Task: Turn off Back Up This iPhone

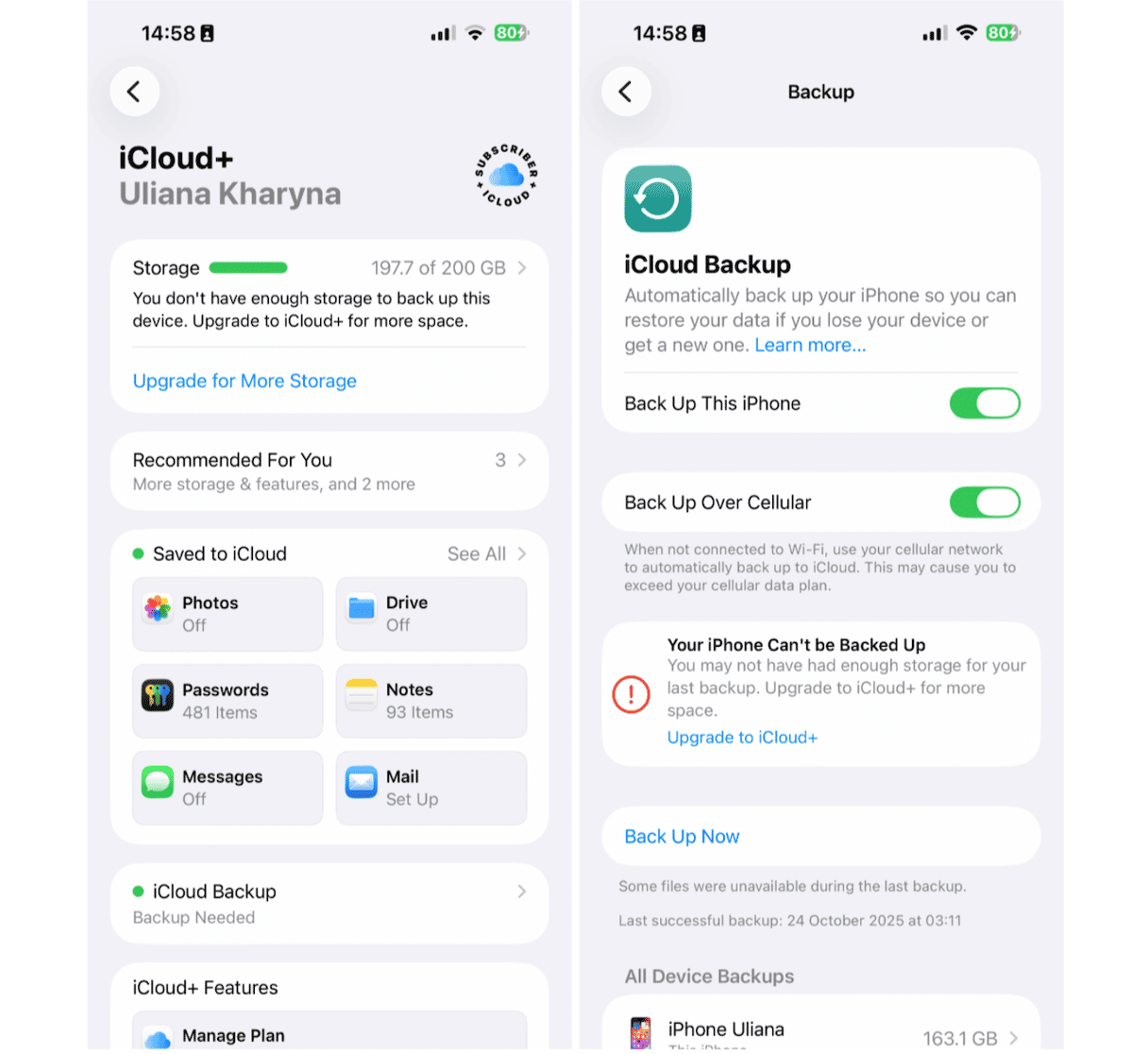Action: click(984, 403)
